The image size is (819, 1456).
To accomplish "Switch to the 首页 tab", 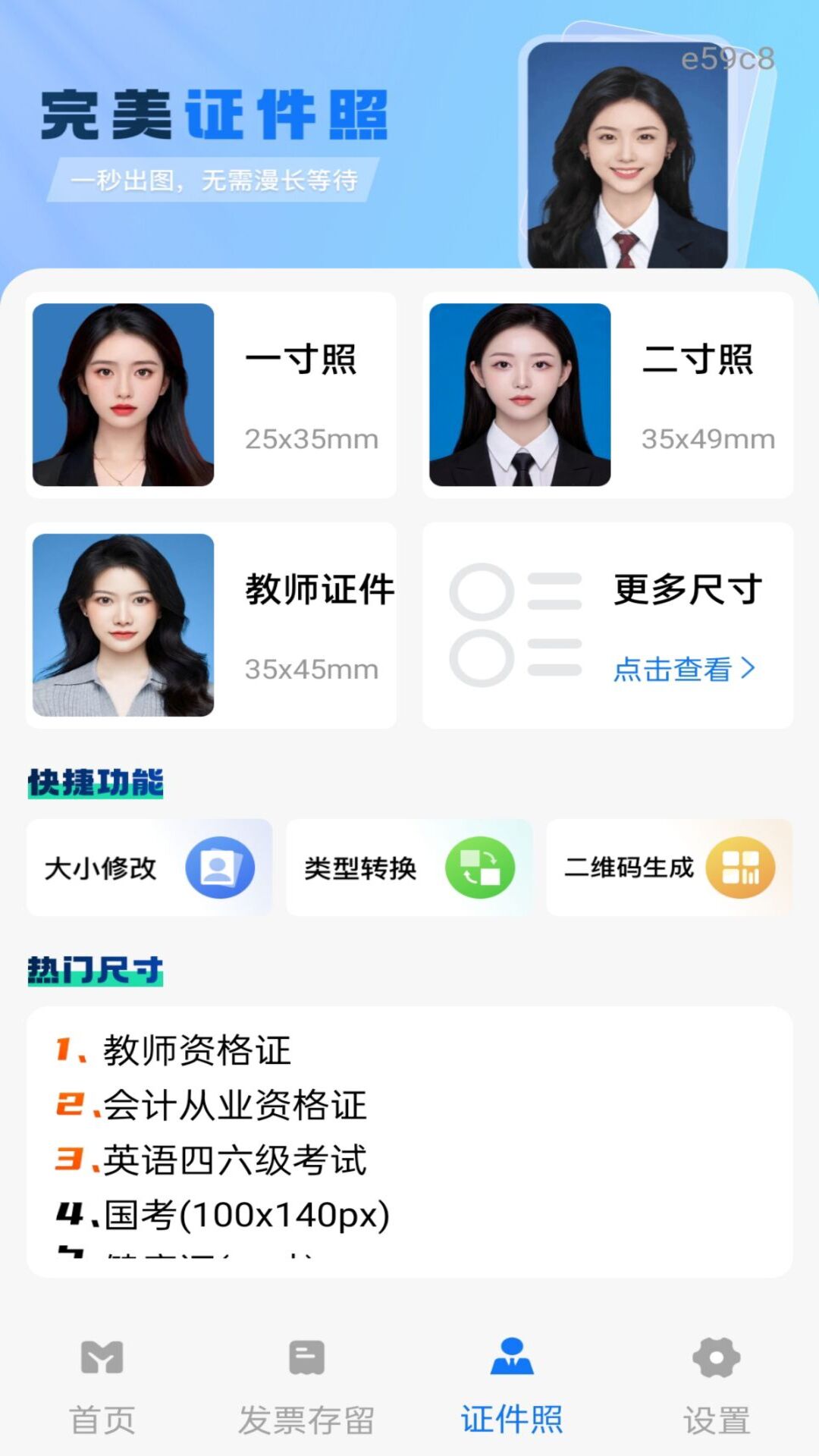I will [x=104, y=1407].
